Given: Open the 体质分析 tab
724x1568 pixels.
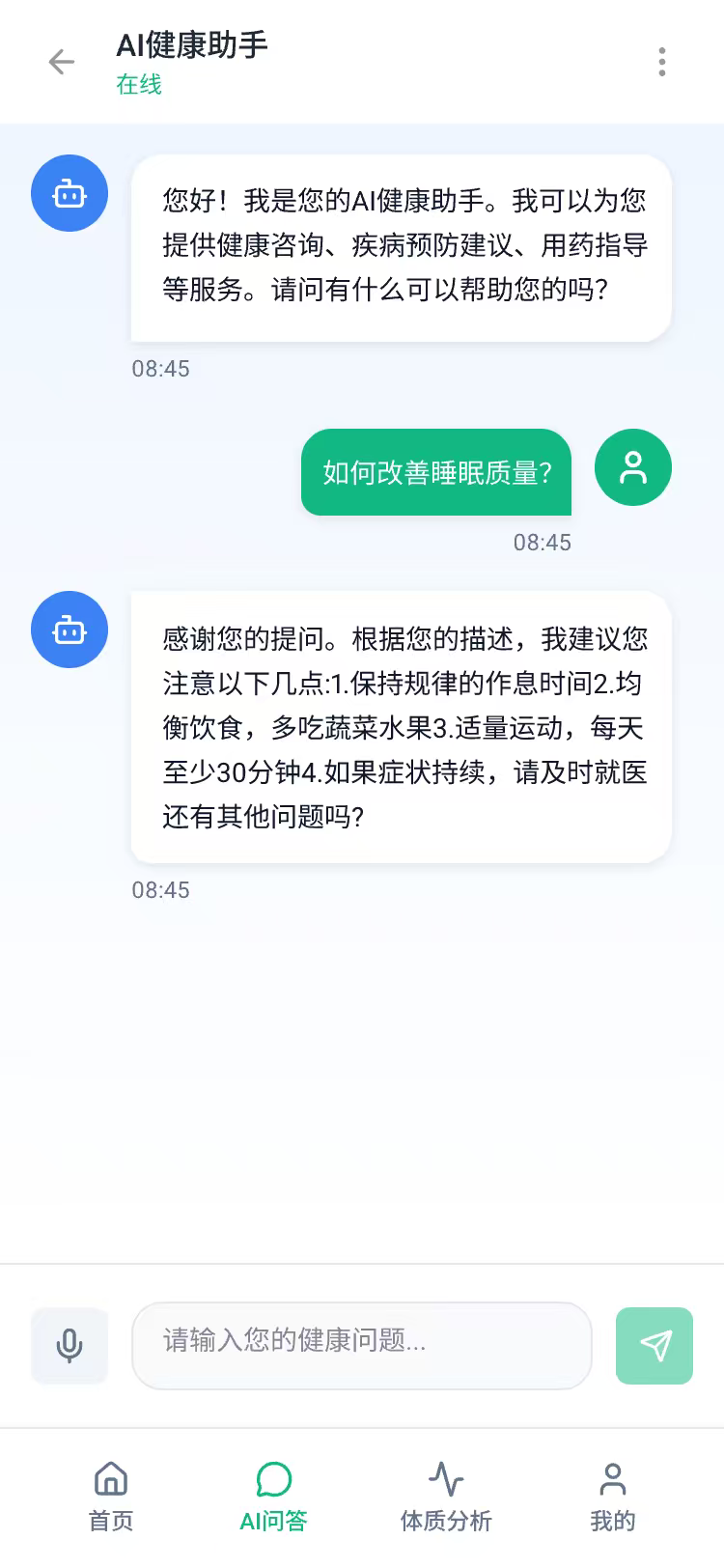Looking at the screenshot, I should [446, 1497].
